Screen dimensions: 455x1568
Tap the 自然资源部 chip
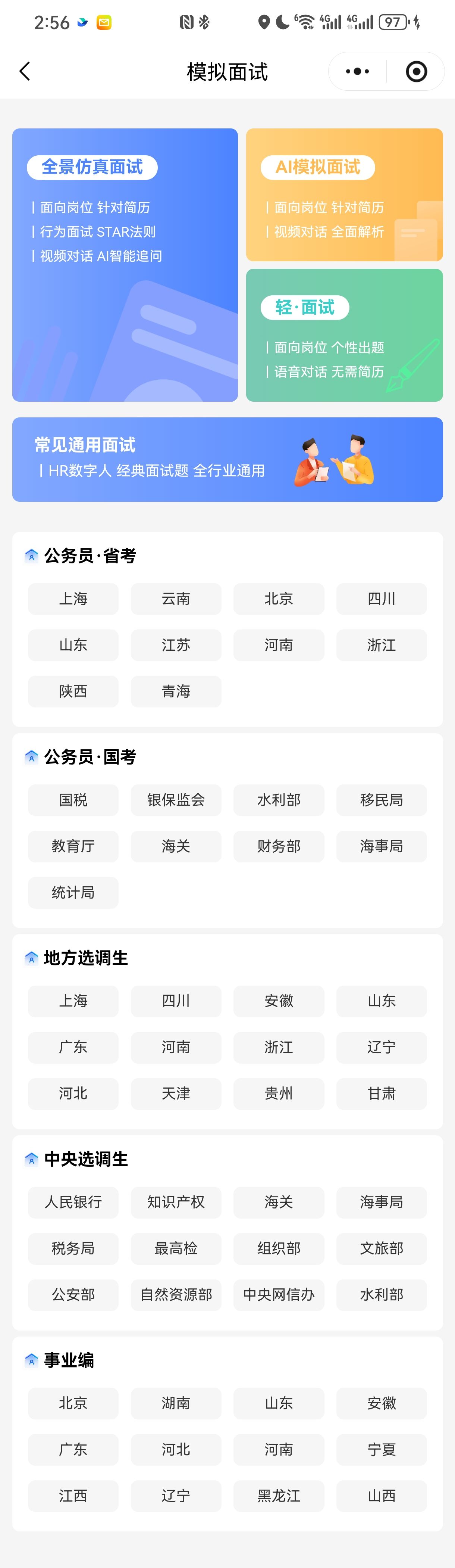coord(176,1295)
